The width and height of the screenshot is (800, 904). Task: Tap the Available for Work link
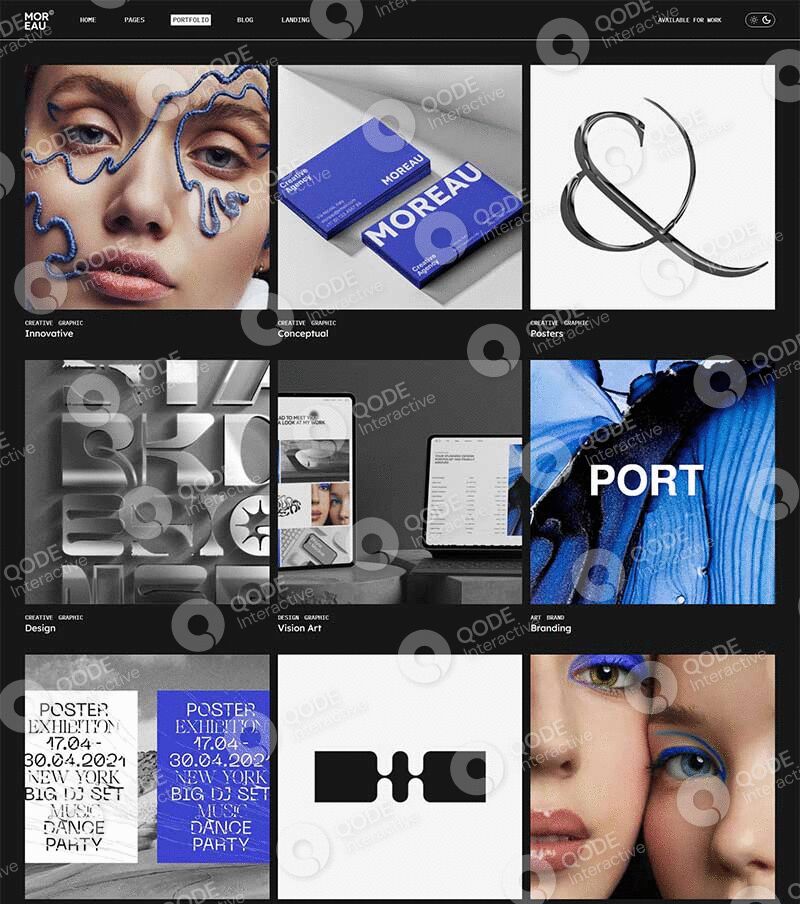click(x=689, y=20)
